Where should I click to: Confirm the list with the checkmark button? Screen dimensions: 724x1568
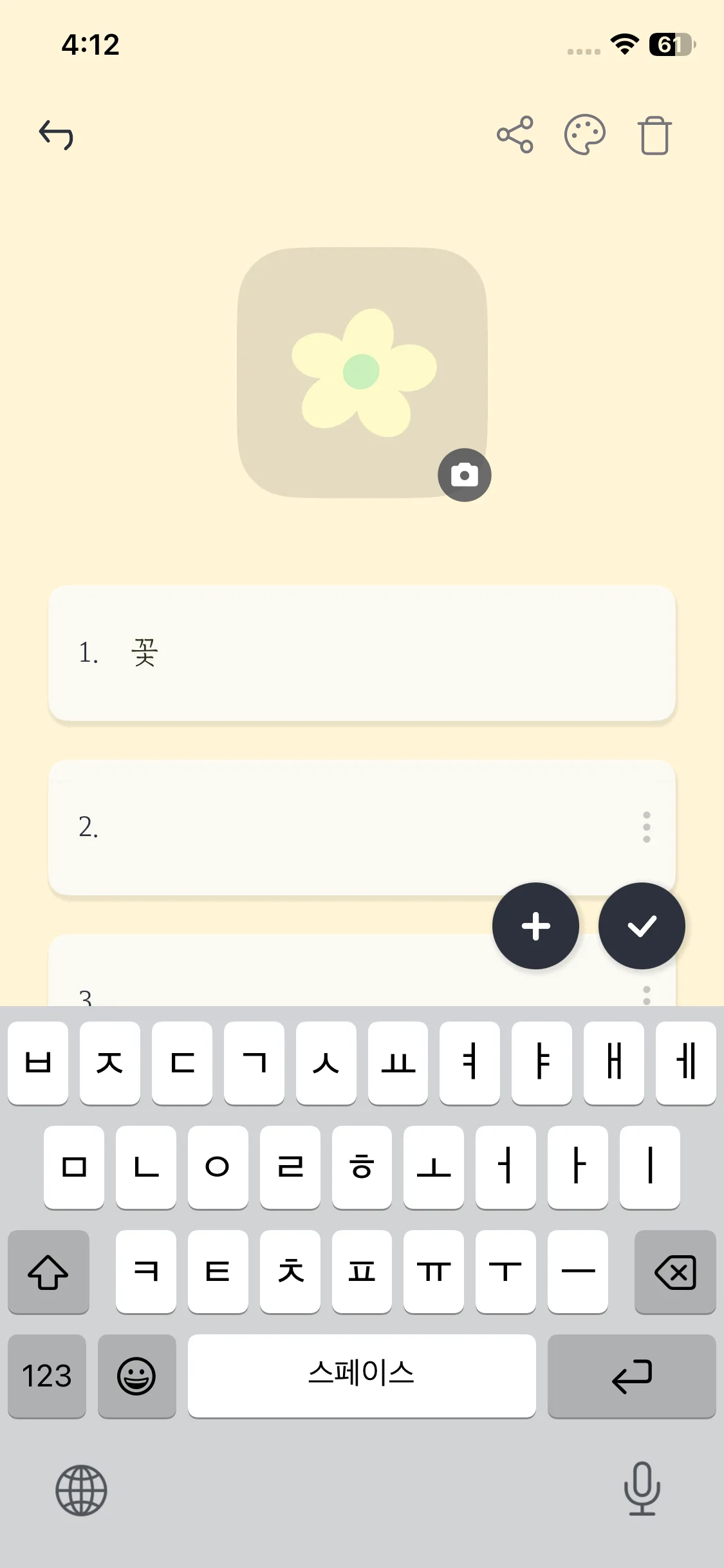pos(642,926)
